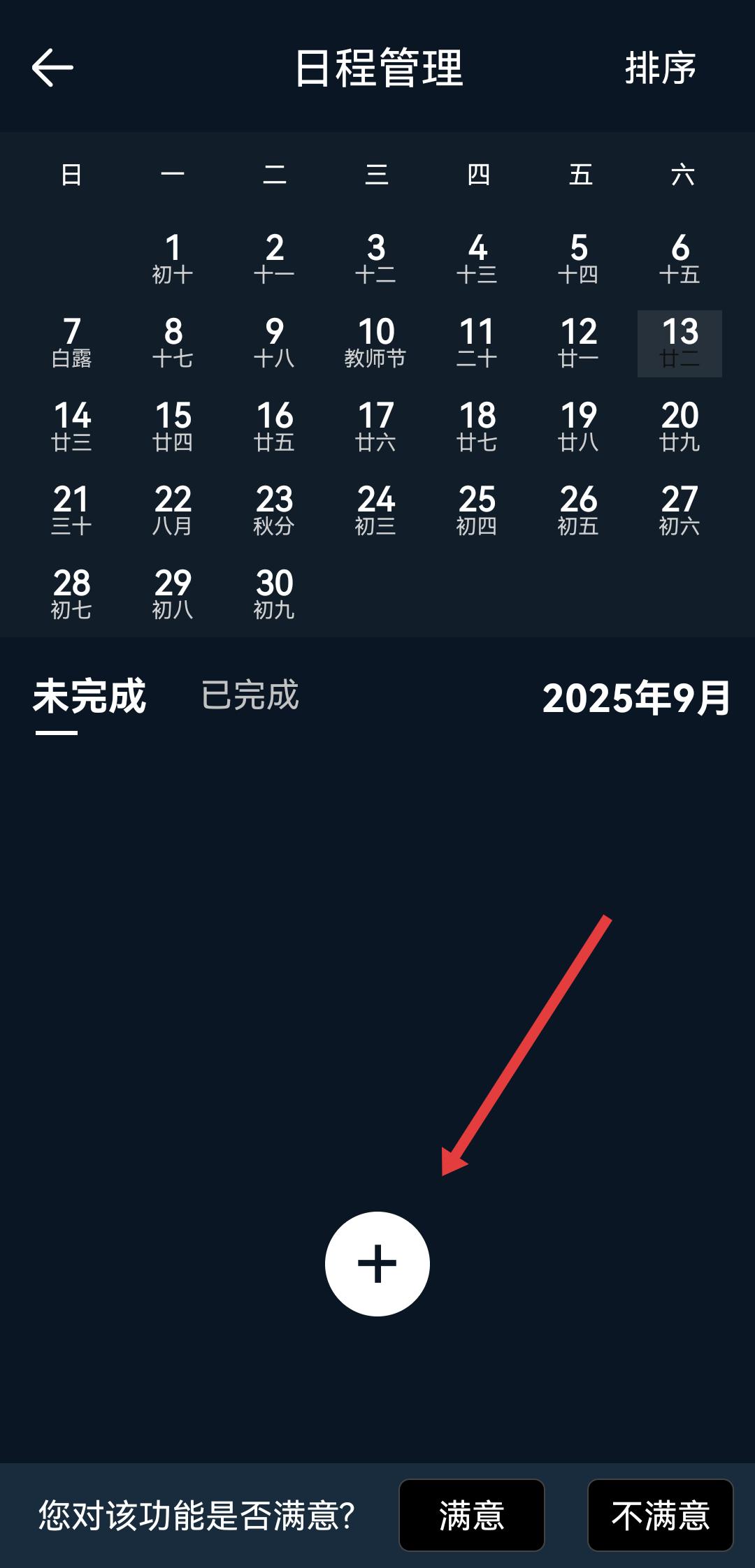Select September 13 on calendar
Viewport: 755px width, 1568px height.
(x=679, y=343)
